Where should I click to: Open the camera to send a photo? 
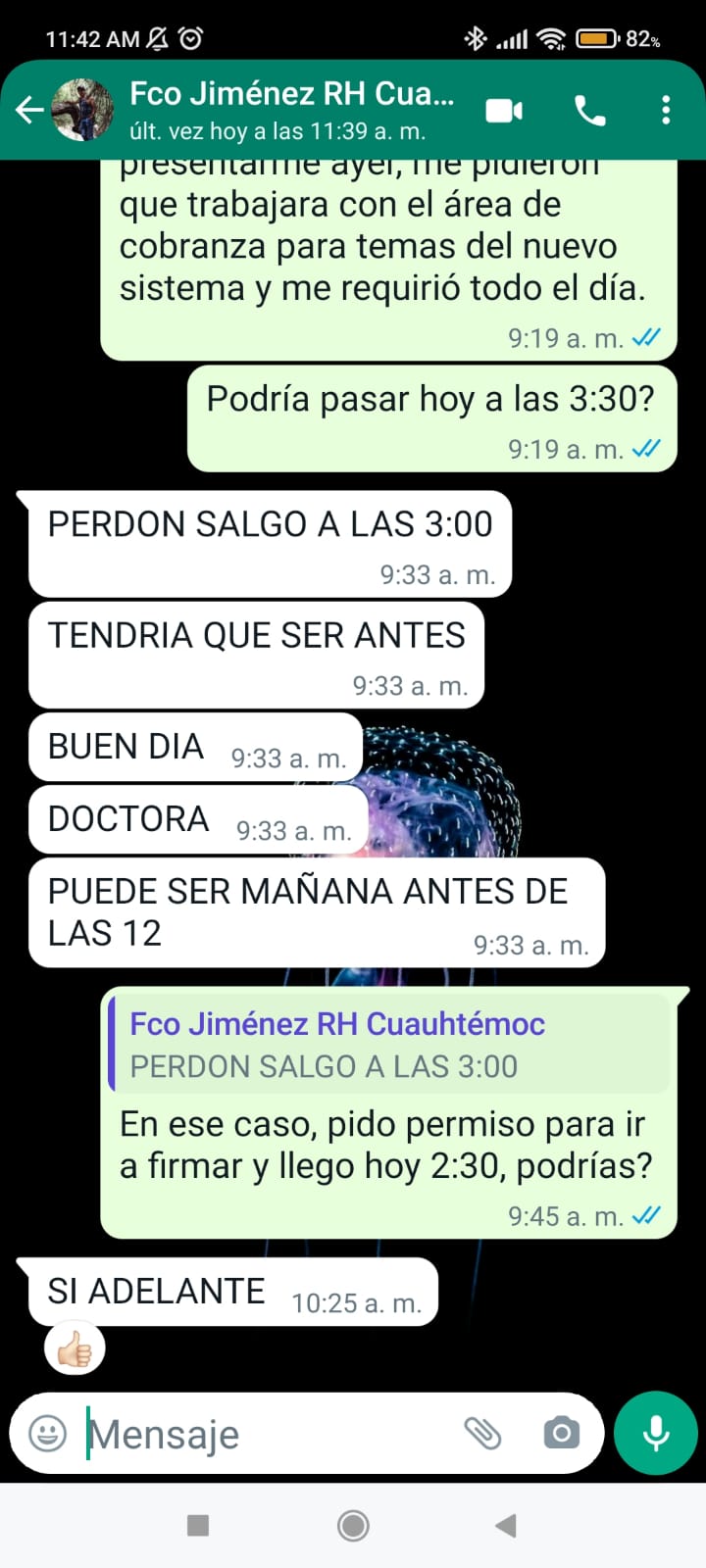click(x=561, y=1434)
